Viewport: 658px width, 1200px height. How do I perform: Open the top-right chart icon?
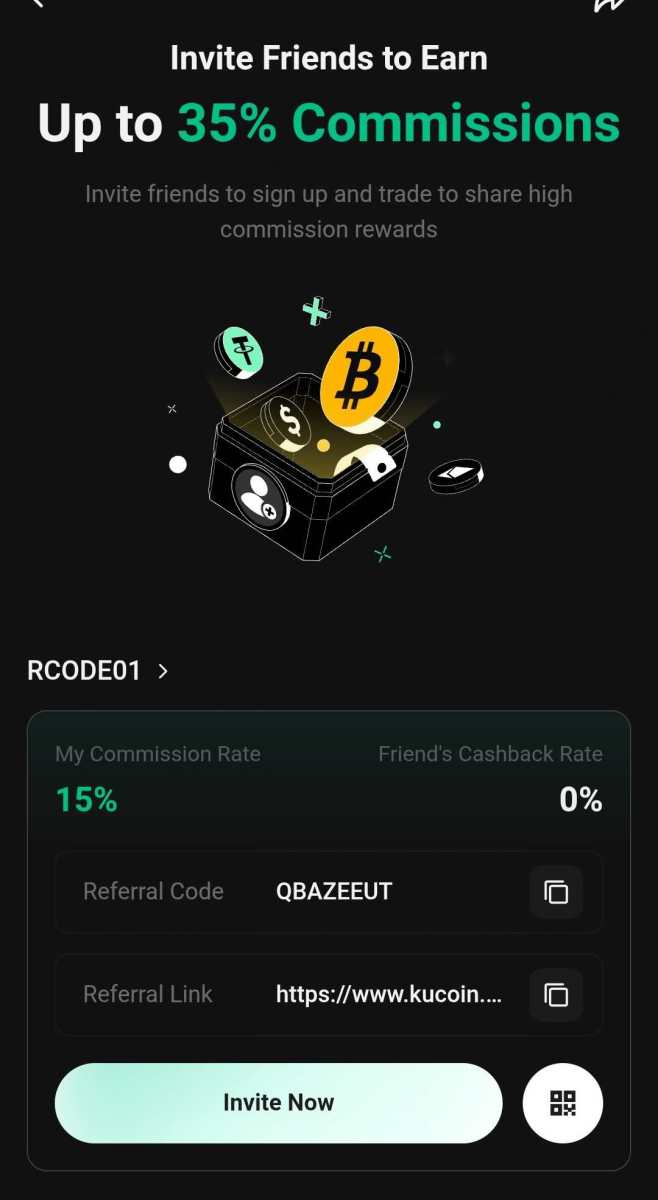609,4
